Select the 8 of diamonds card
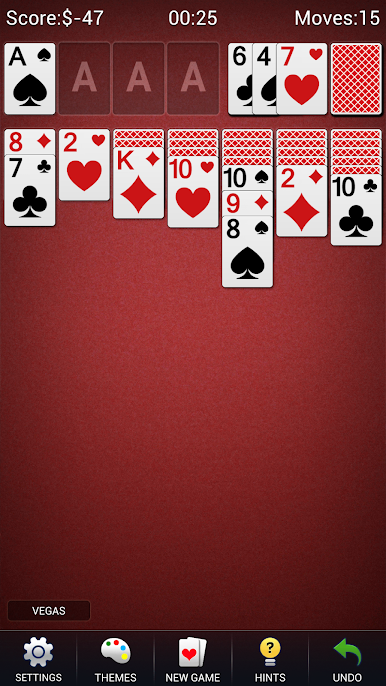Viewport: 386px width, 686px height. 30,141
